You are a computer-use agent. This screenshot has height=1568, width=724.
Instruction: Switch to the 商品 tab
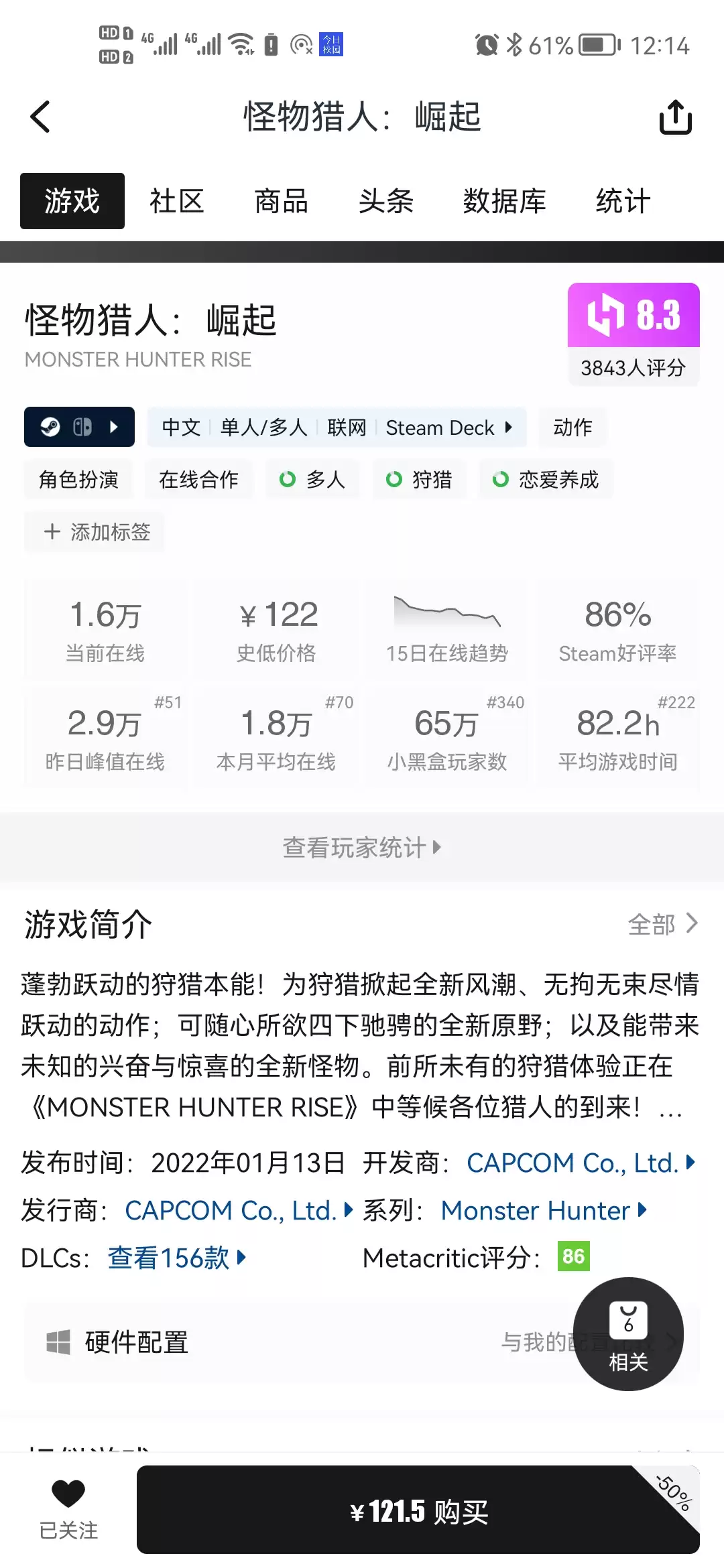click(x=282, y=201)
